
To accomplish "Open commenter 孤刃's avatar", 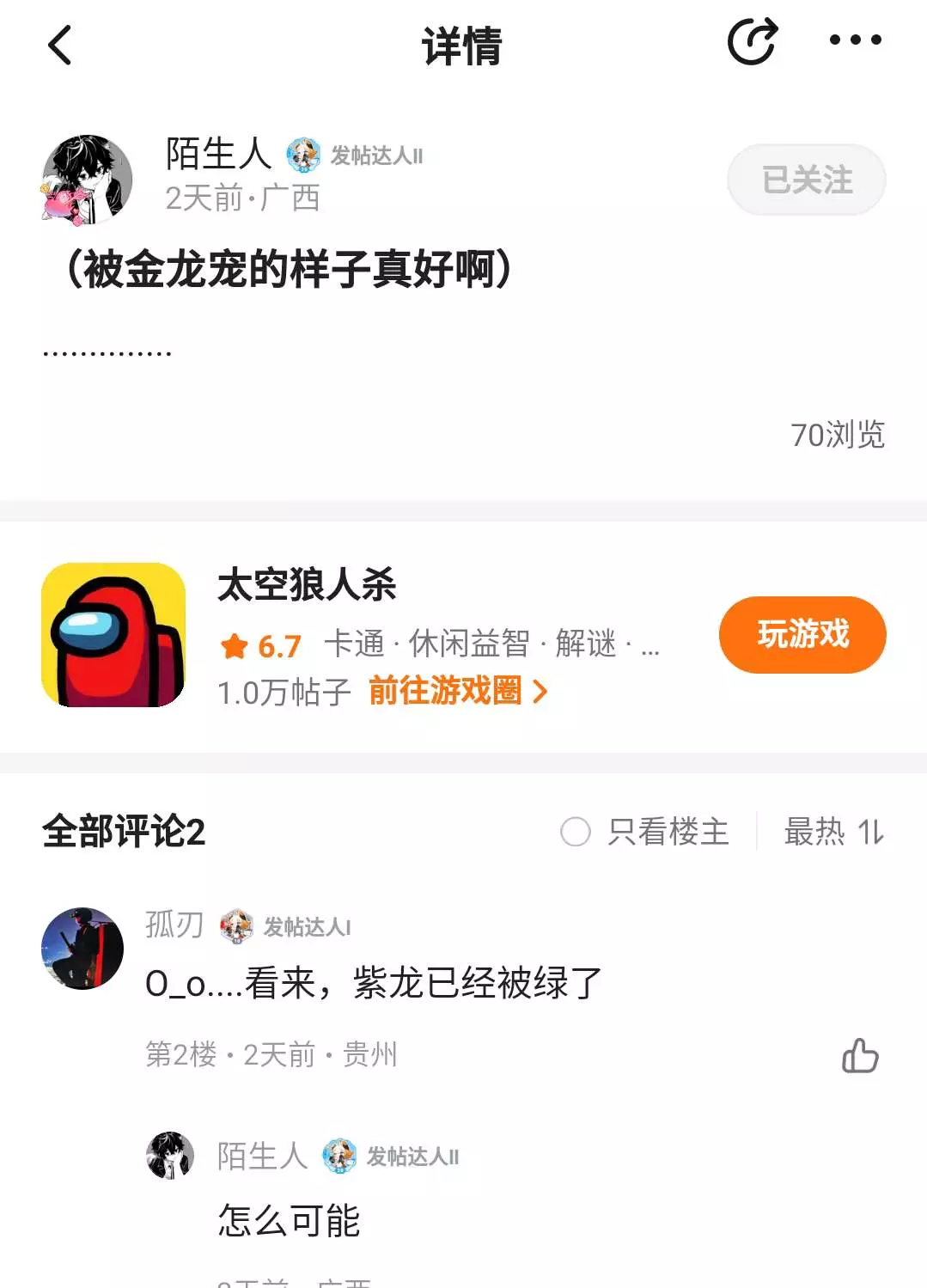I will coord(82,948).
